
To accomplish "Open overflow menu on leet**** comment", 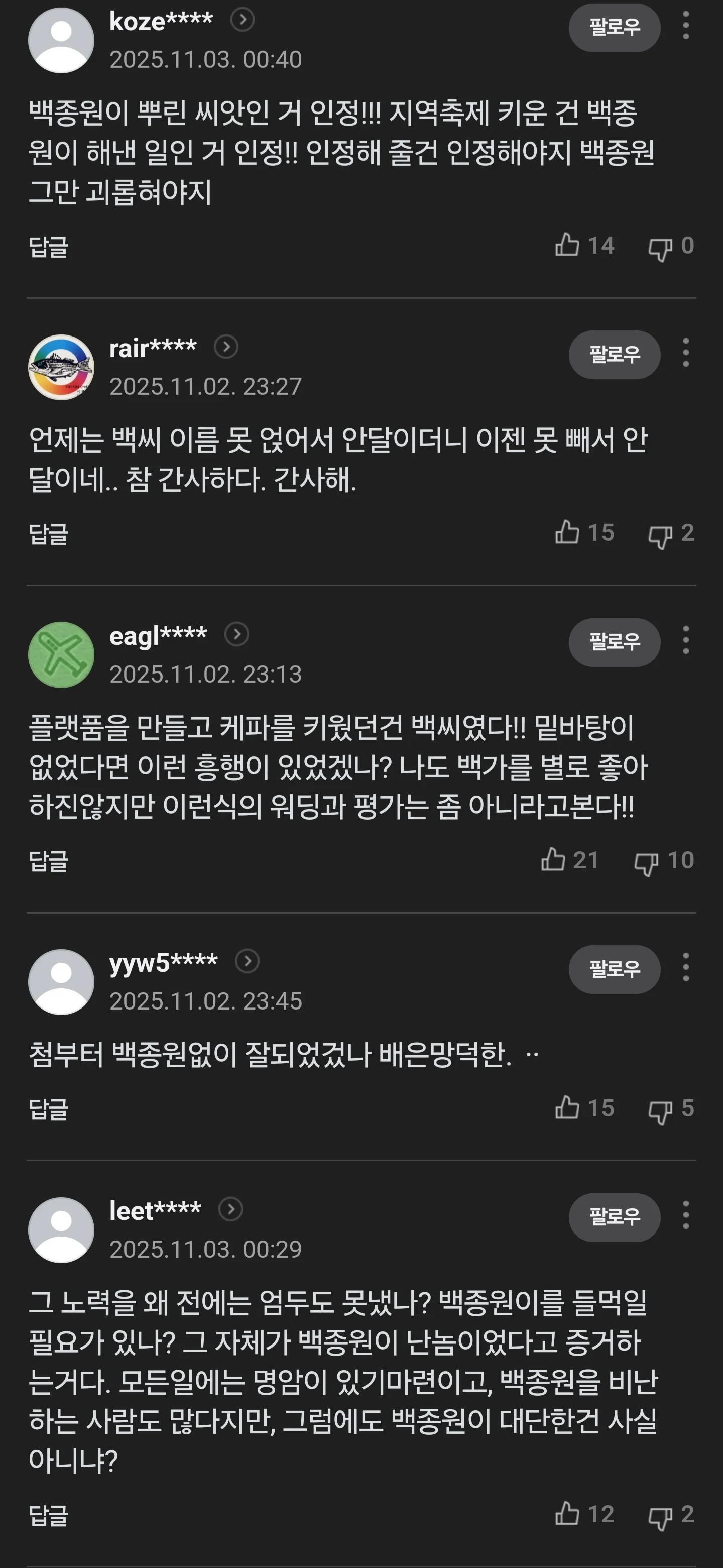I will pyautogui.click(x=686, y=1215).
